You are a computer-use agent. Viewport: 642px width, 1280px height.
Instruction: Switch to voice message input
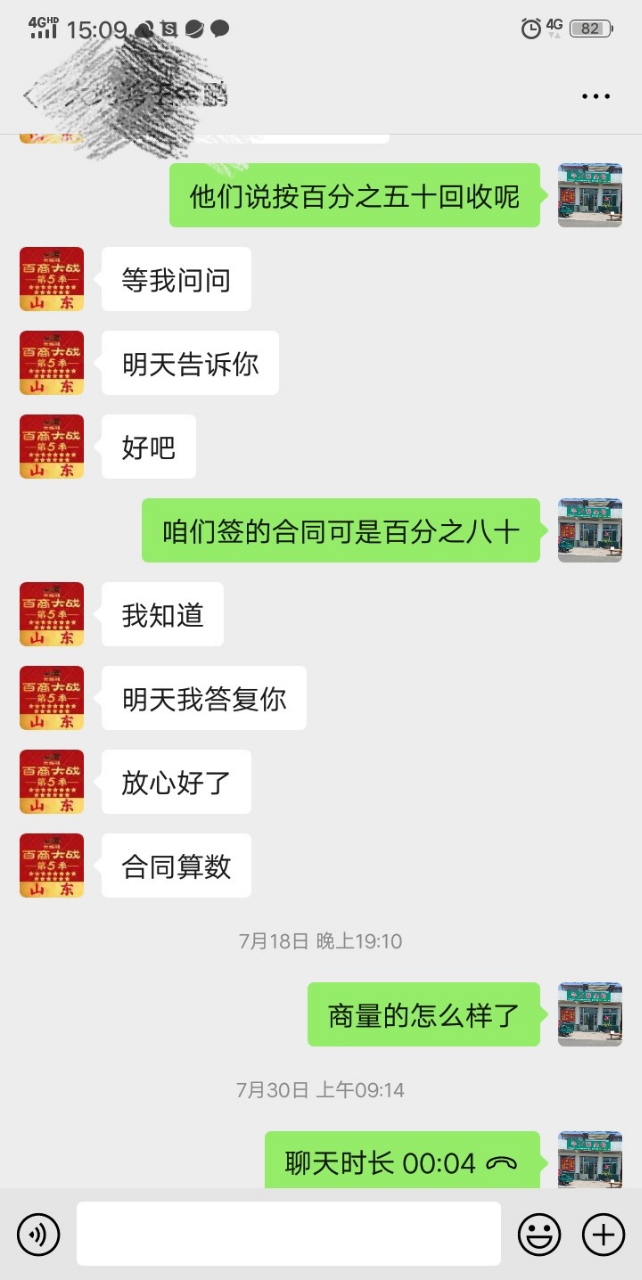click(x=38, y=1236)
